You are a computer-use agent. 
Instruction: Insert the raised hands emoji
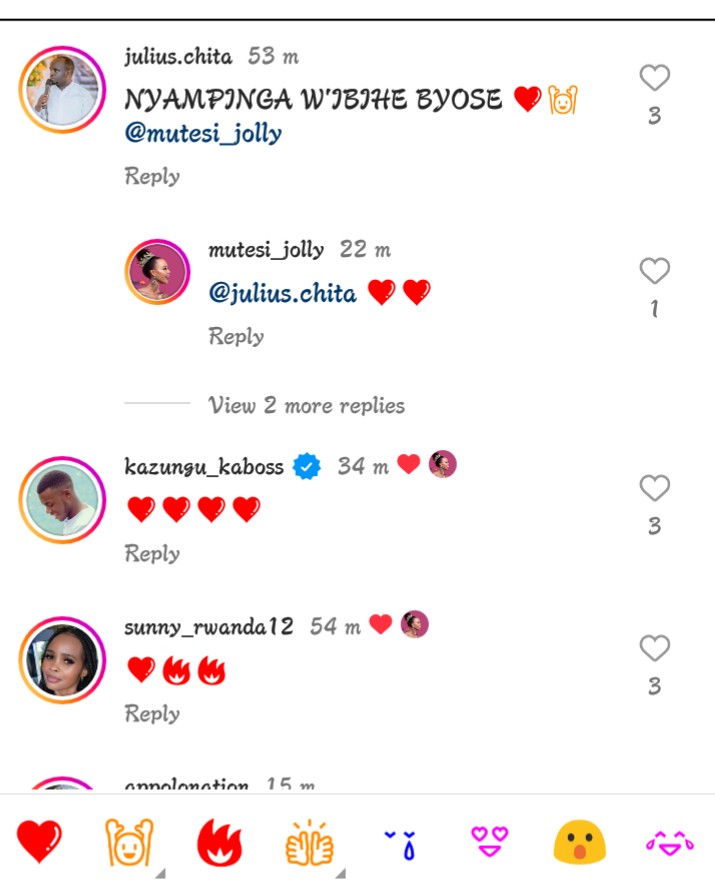129,841
